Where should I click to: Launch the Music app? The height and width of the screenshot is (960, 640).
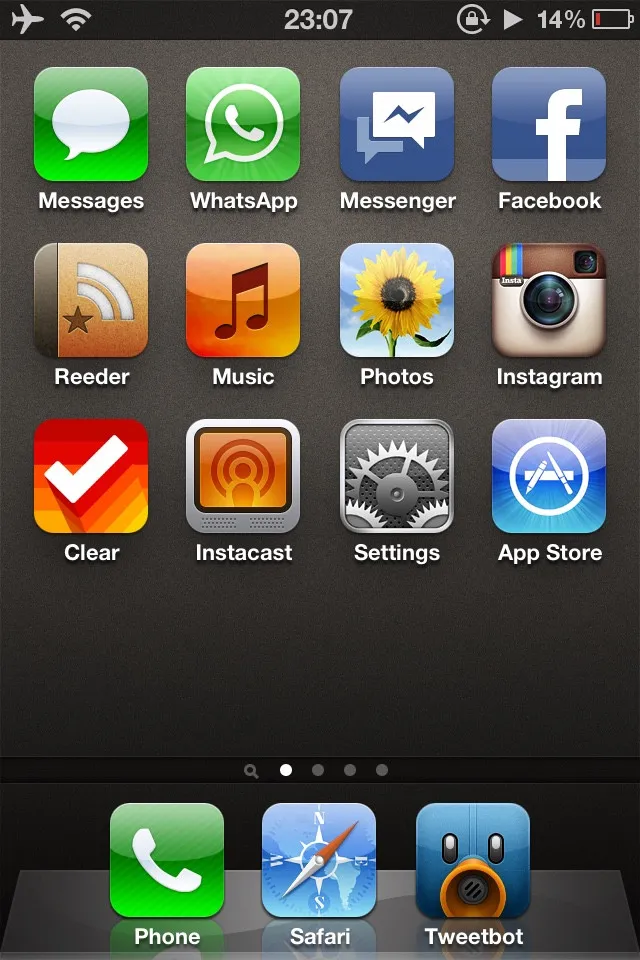pos(243,301)
